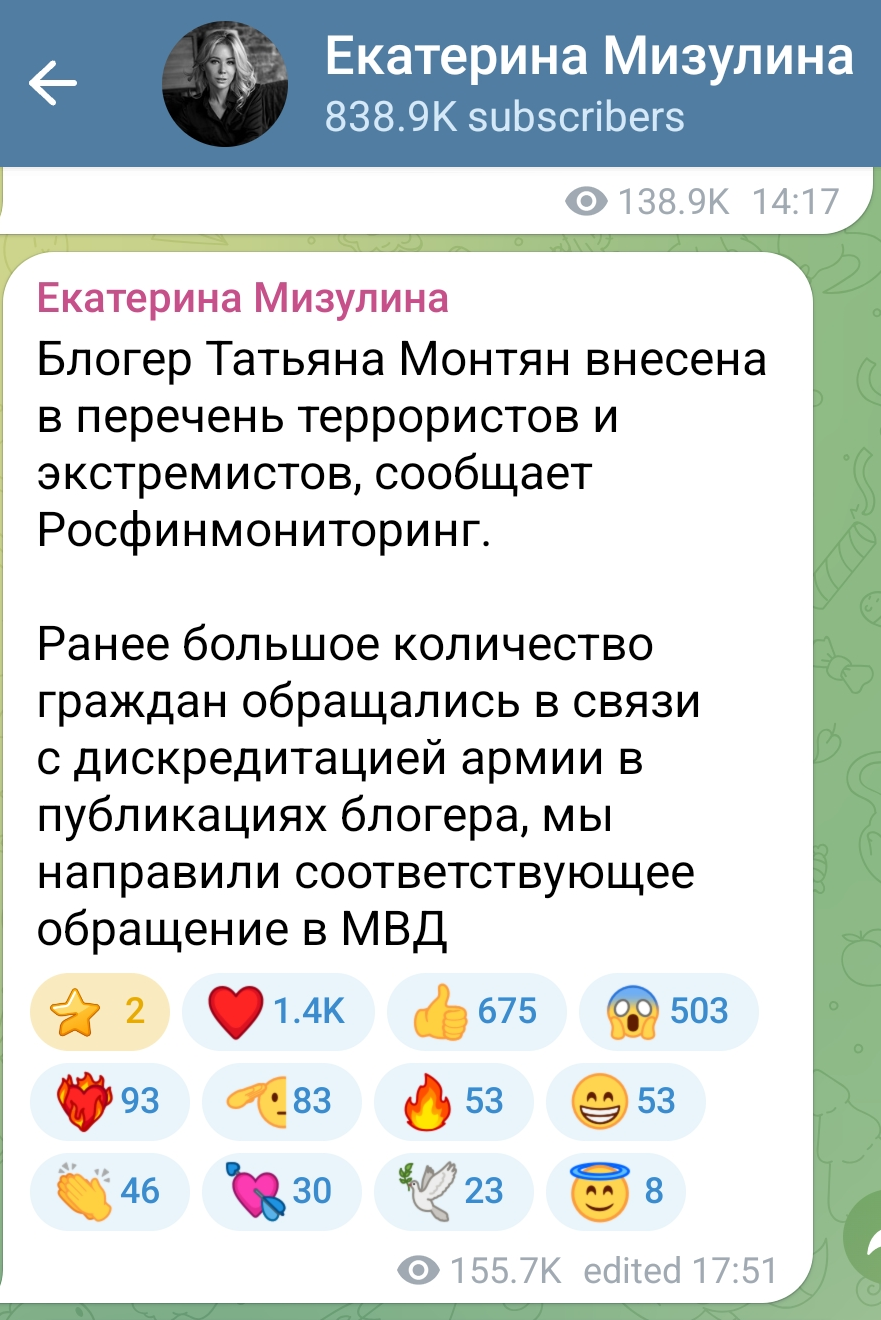
Task: React with the thumbs up showing 675
Action: [474, 1012]
